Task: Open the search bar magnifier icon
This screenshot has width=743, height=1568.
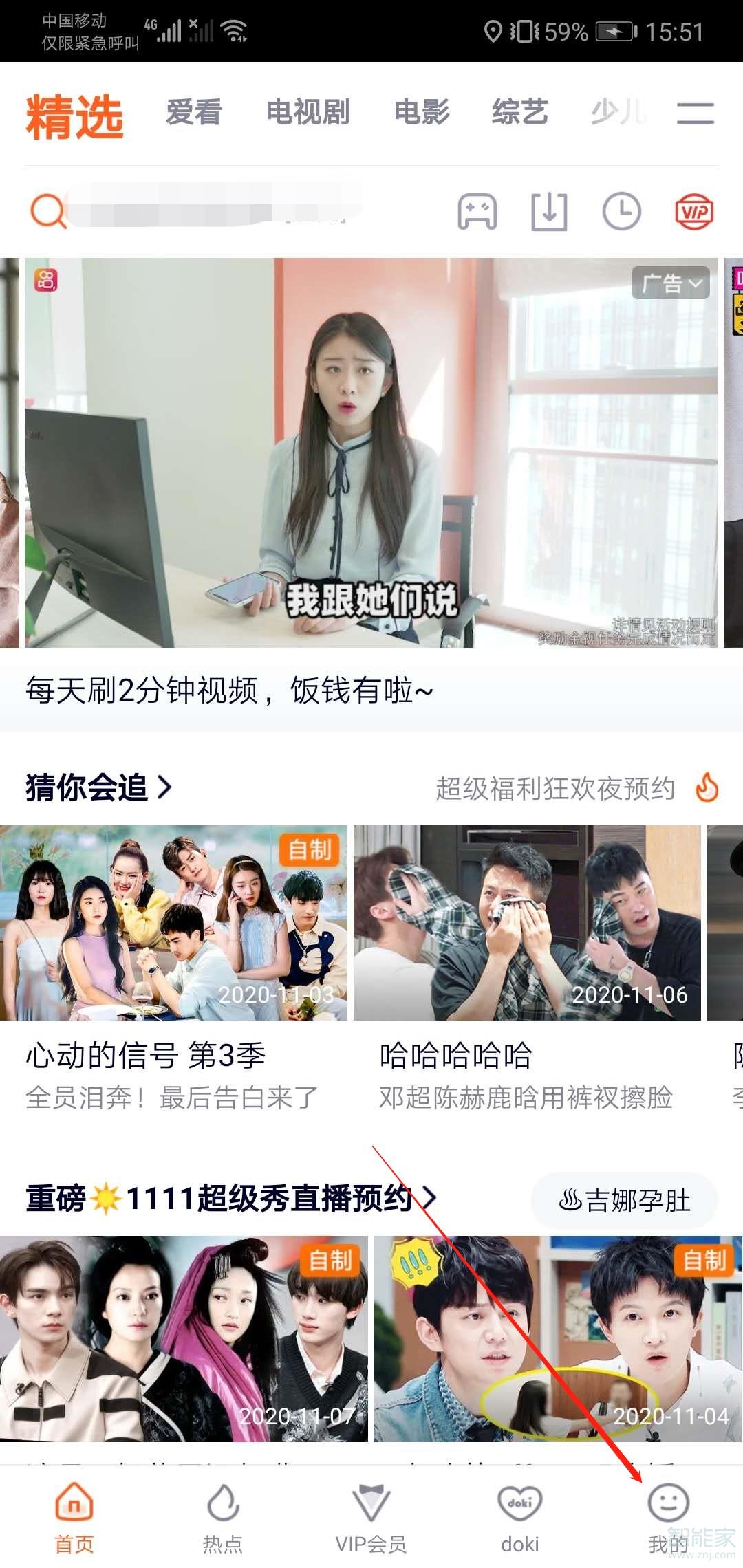Action: [x=45, y=211]
